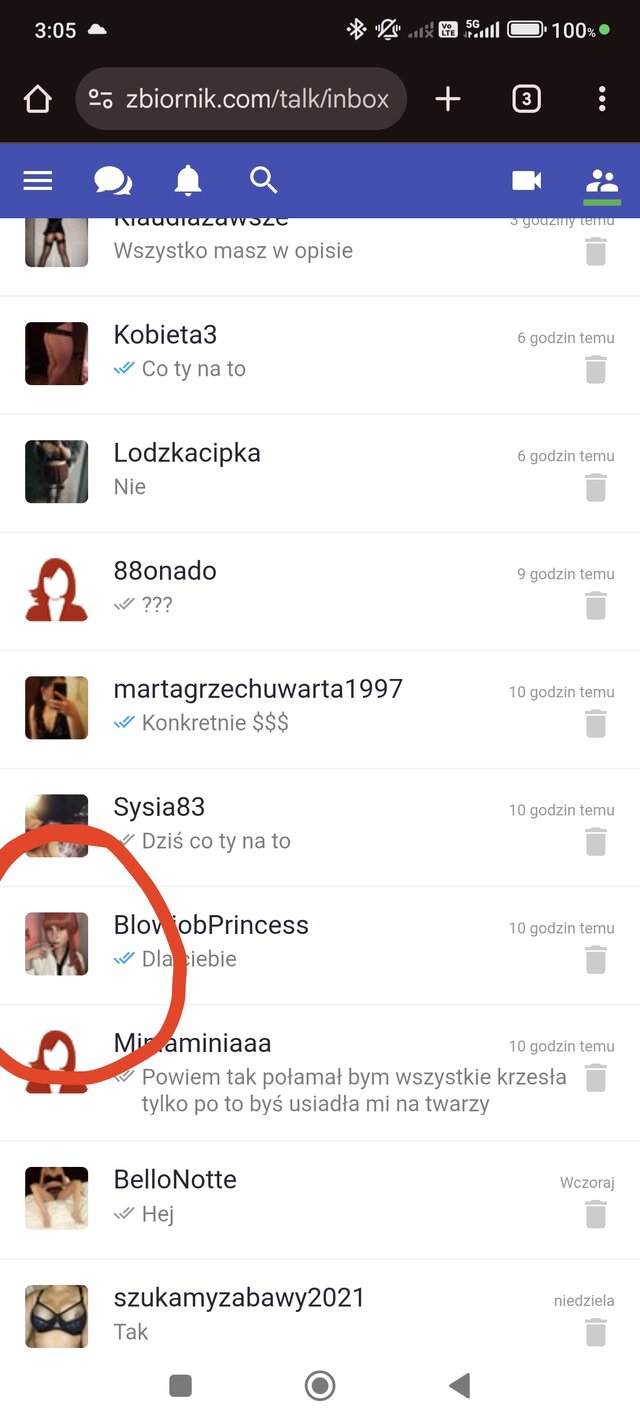Open the chat messages icon
640x1423 pixels.
click(x=112, y=181)
